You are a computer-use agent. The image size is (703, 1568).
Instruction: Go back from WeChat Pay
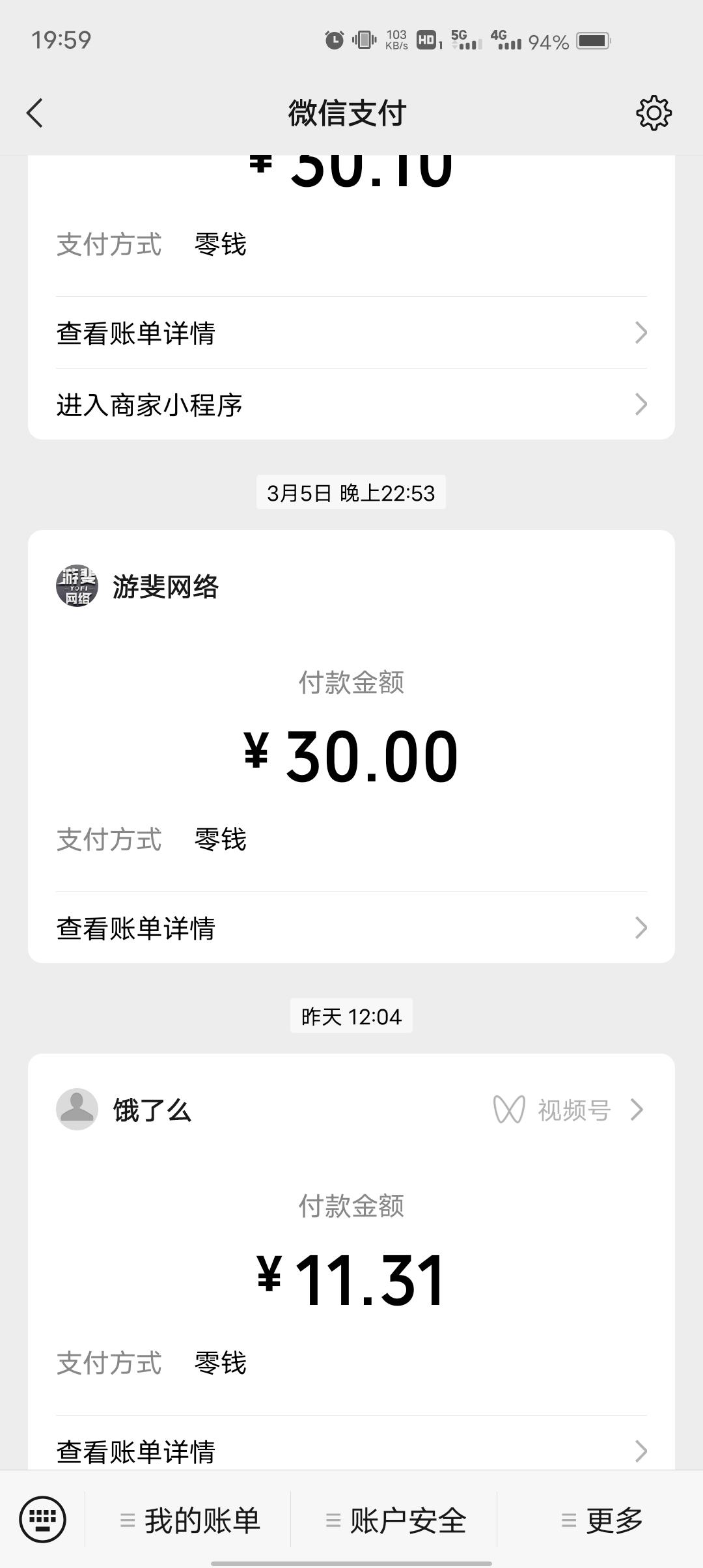pos(35,113)
